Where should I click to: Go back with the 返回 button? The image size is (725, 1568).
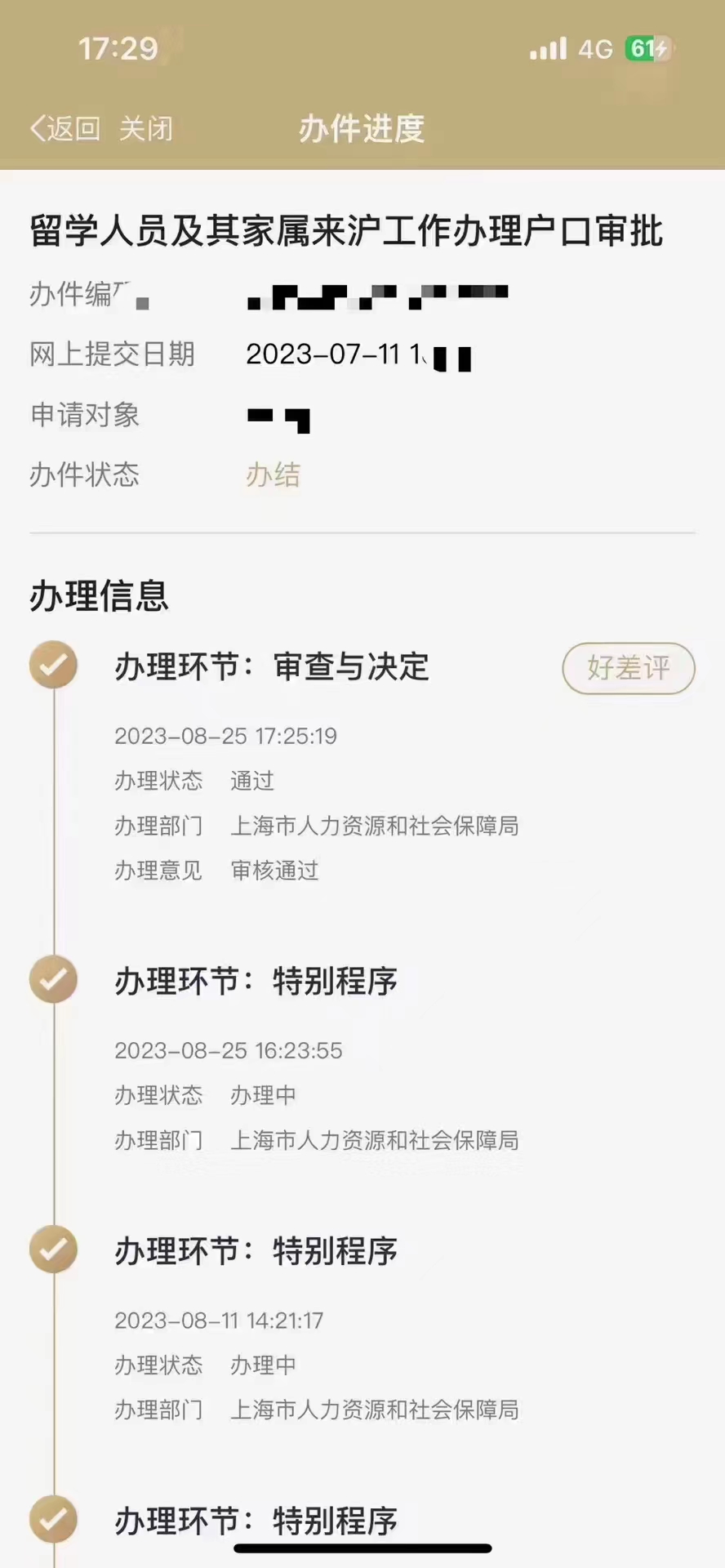[65, 128]
